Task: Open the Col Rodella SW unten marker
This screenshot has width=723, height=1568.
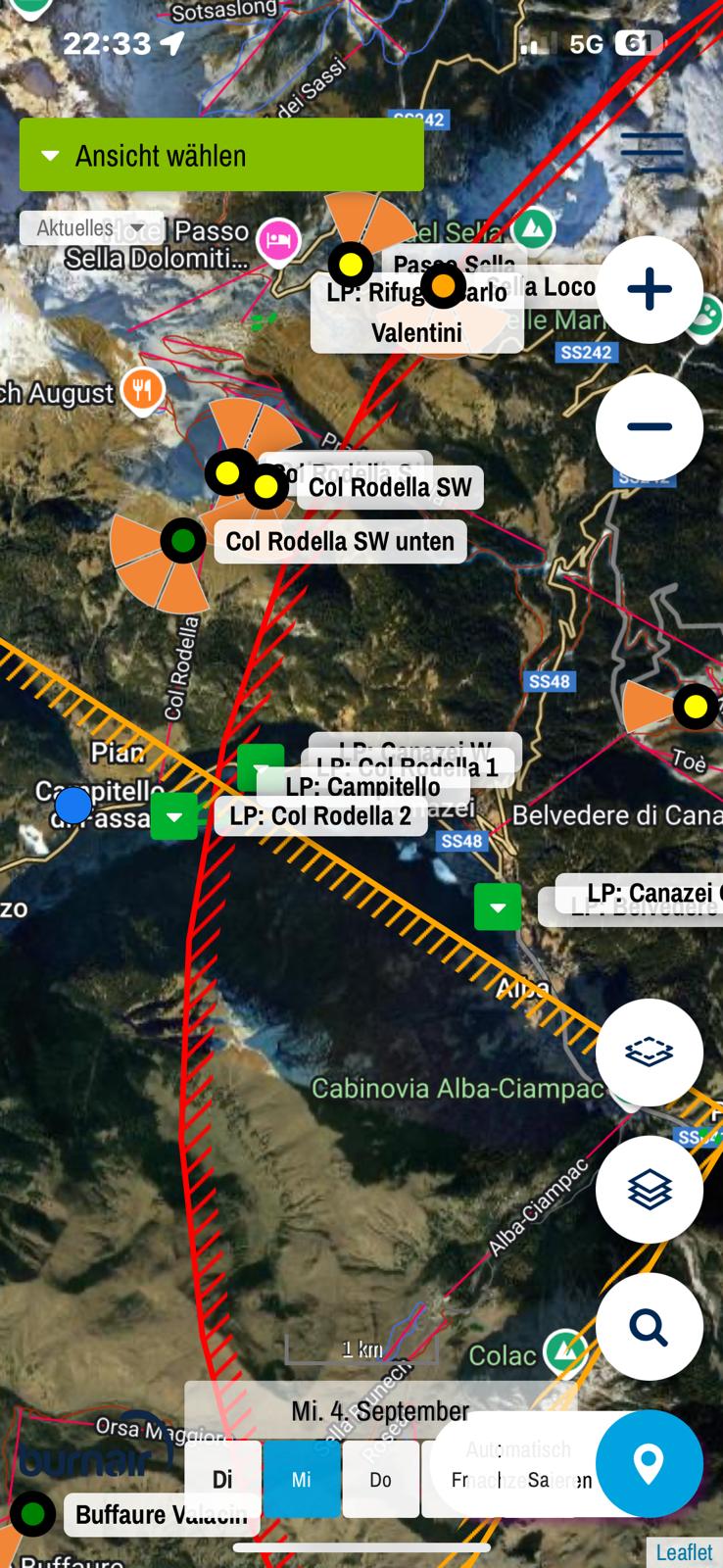Action: coord(183,540)
